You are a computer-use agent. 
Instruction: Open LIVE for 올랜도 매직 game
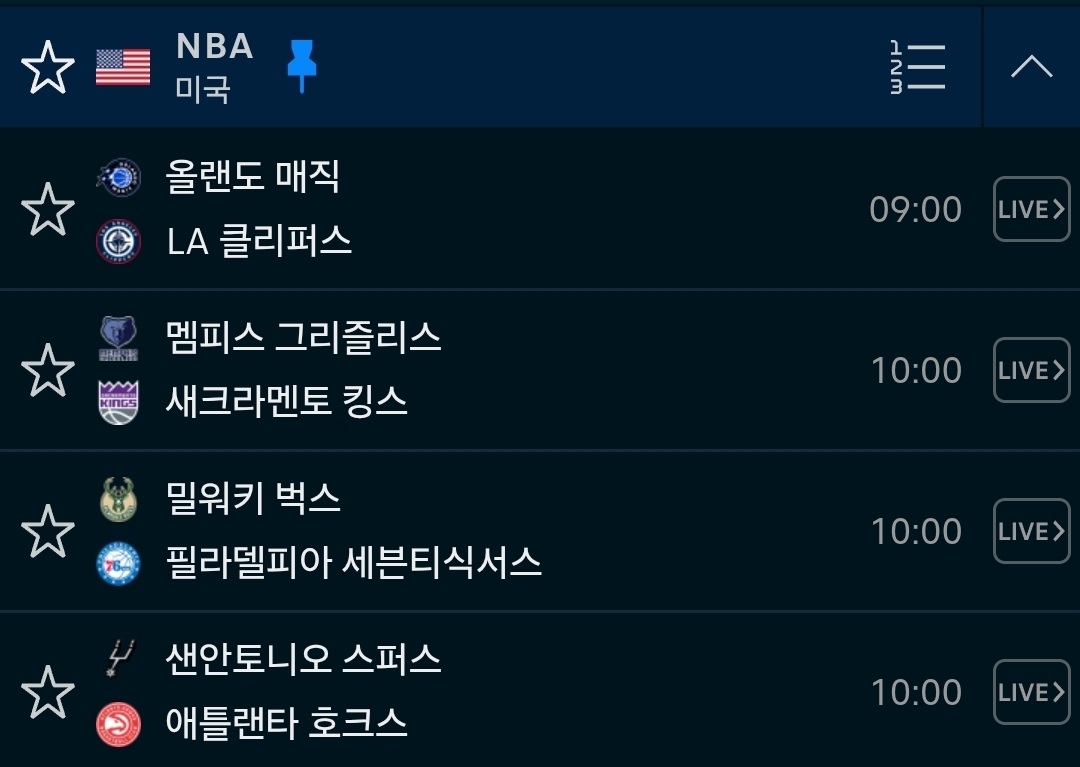[x=1031, y=210]
